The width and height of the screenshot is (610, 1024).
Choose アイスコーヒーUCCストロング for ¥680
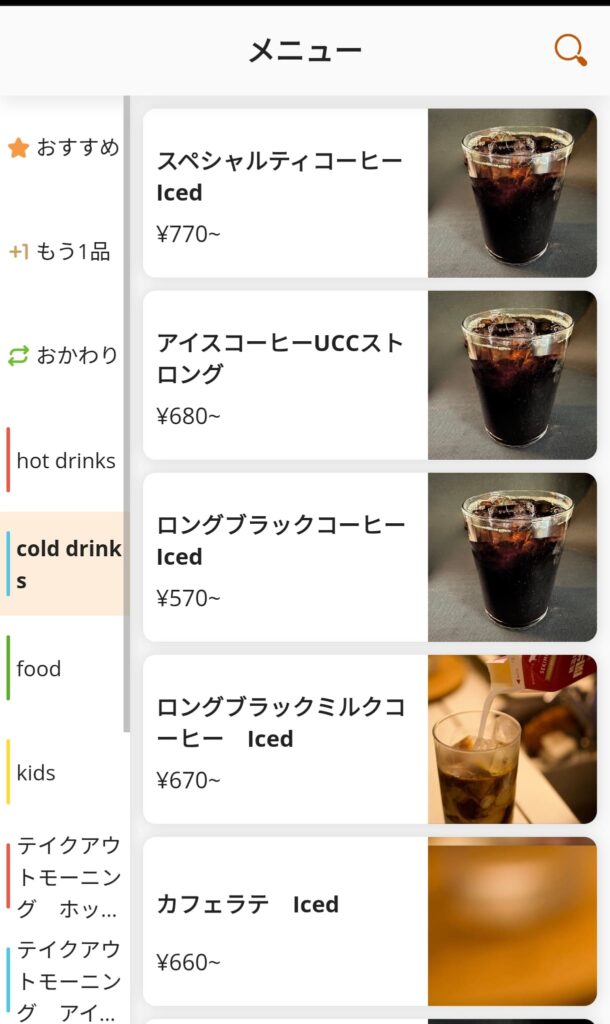pos(369,375)
